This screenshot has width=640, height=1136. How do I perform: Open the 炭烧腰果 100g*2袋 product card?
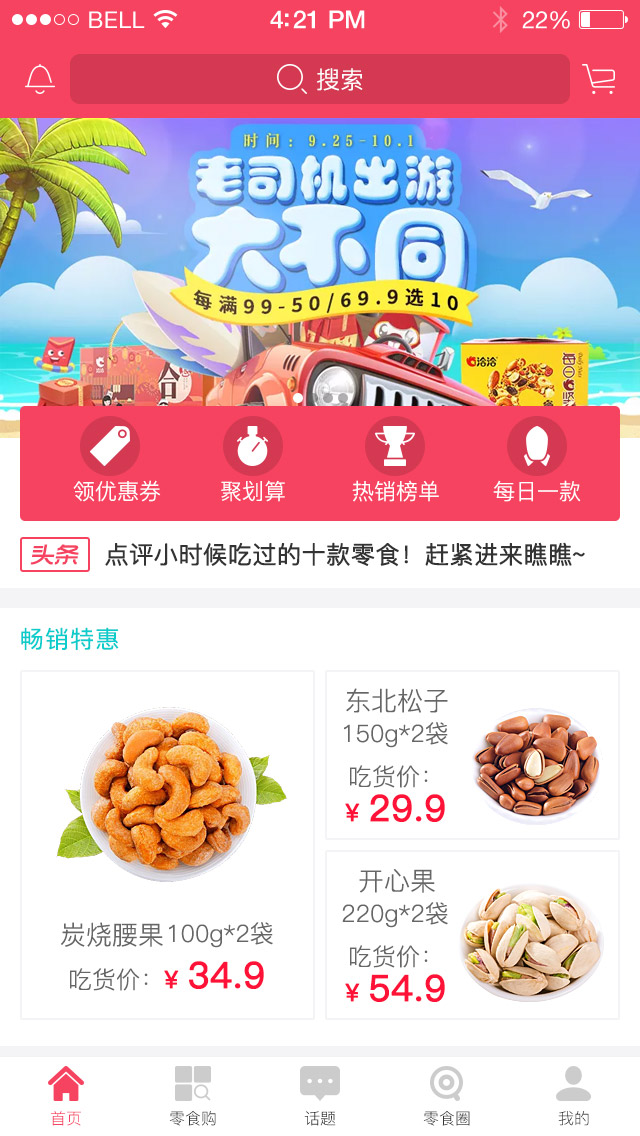coord(167,845)
